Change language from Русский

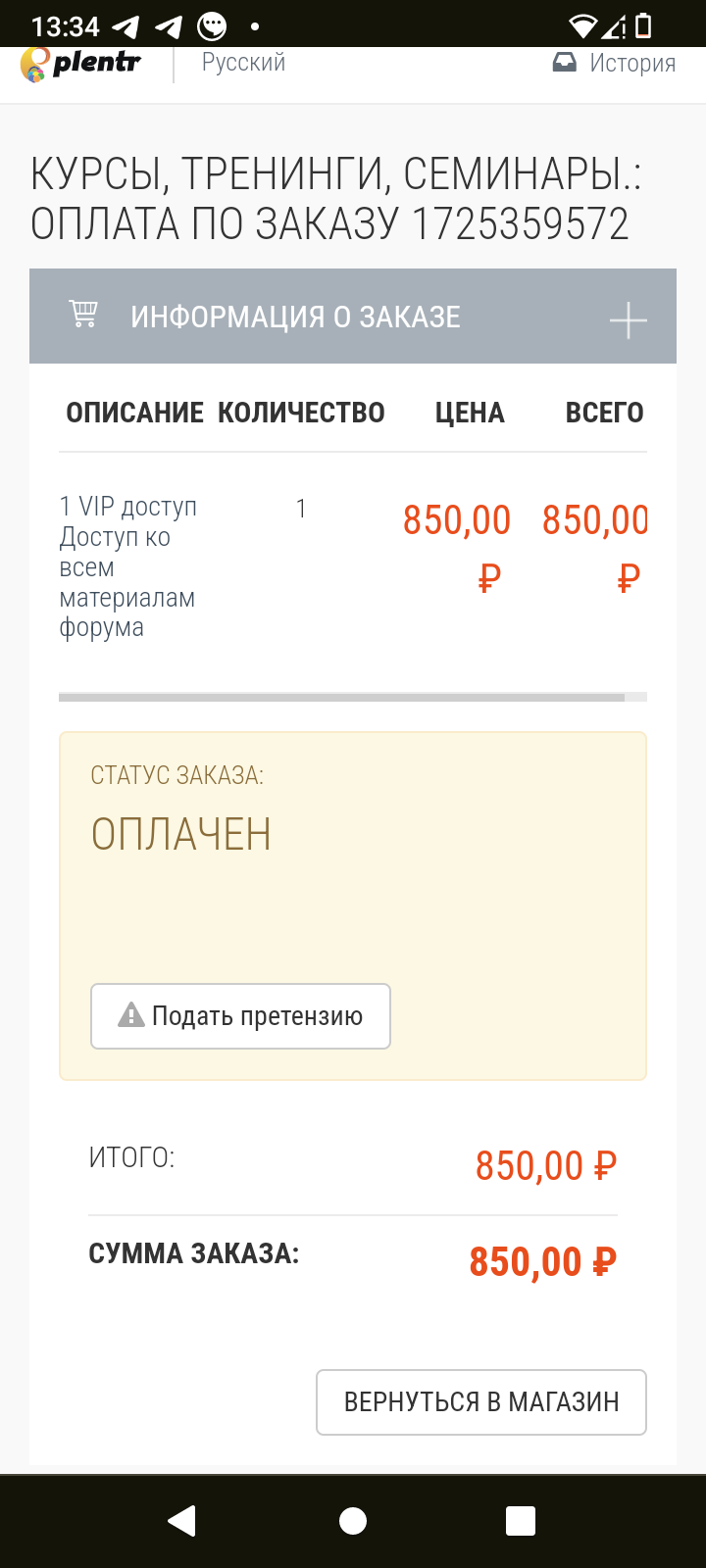pyautogui.click(x=243, y=63)
